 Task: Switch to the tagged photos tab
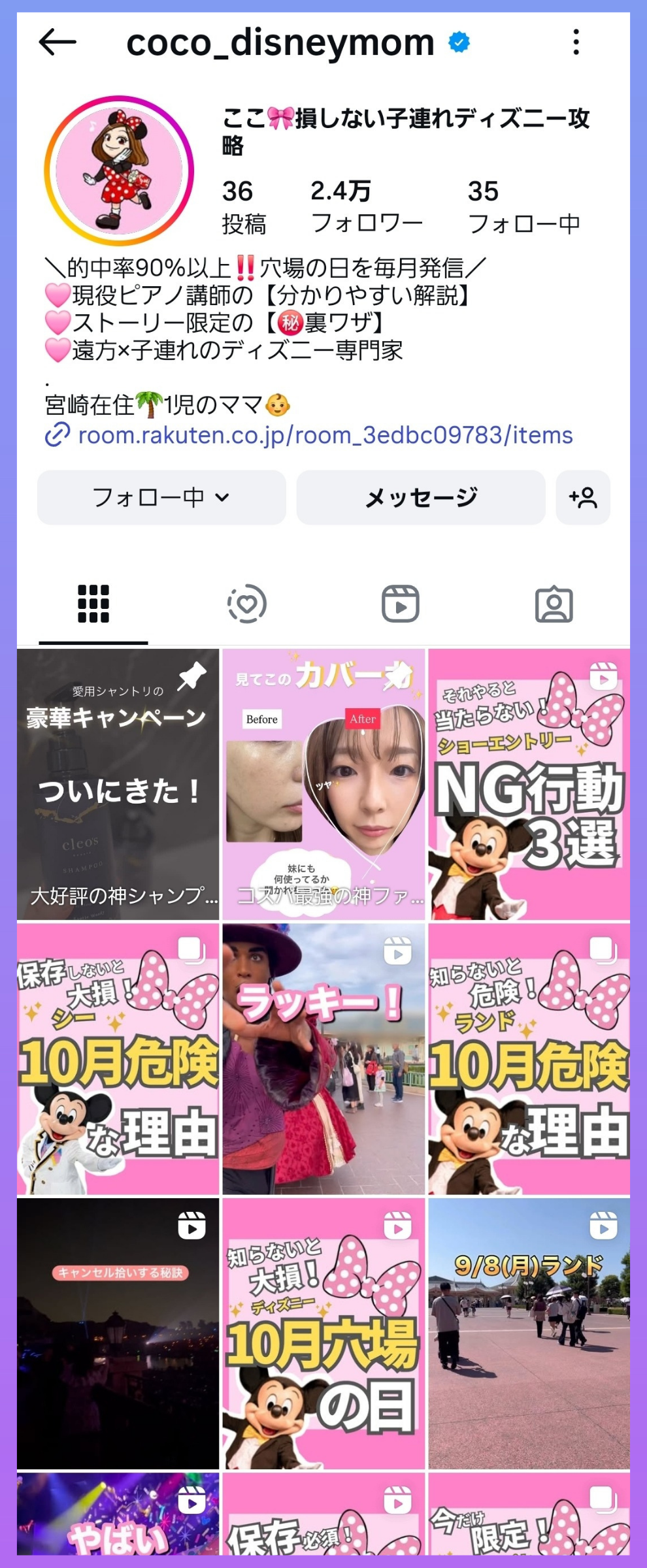(x=554, y=604)
